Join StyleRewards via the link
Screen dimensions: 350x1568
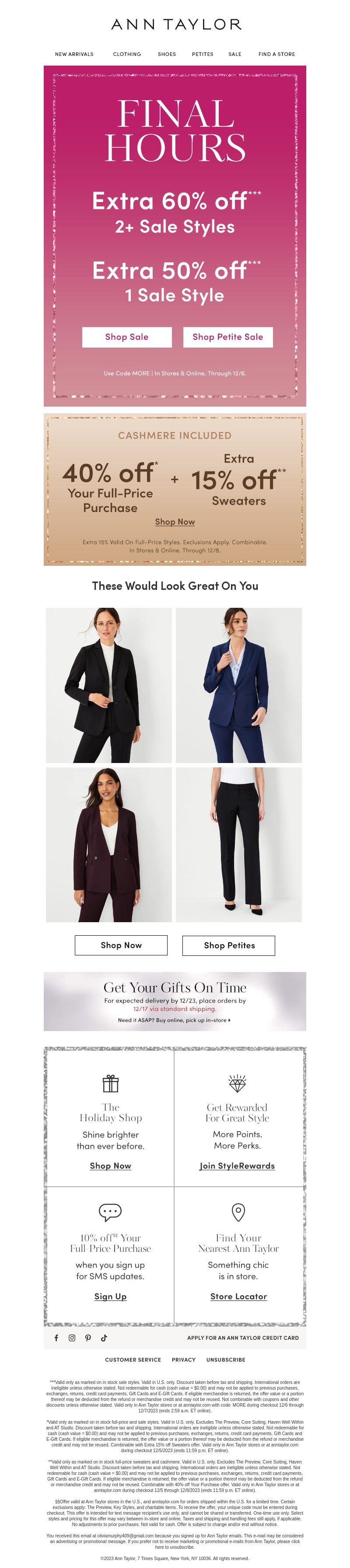238,1165
